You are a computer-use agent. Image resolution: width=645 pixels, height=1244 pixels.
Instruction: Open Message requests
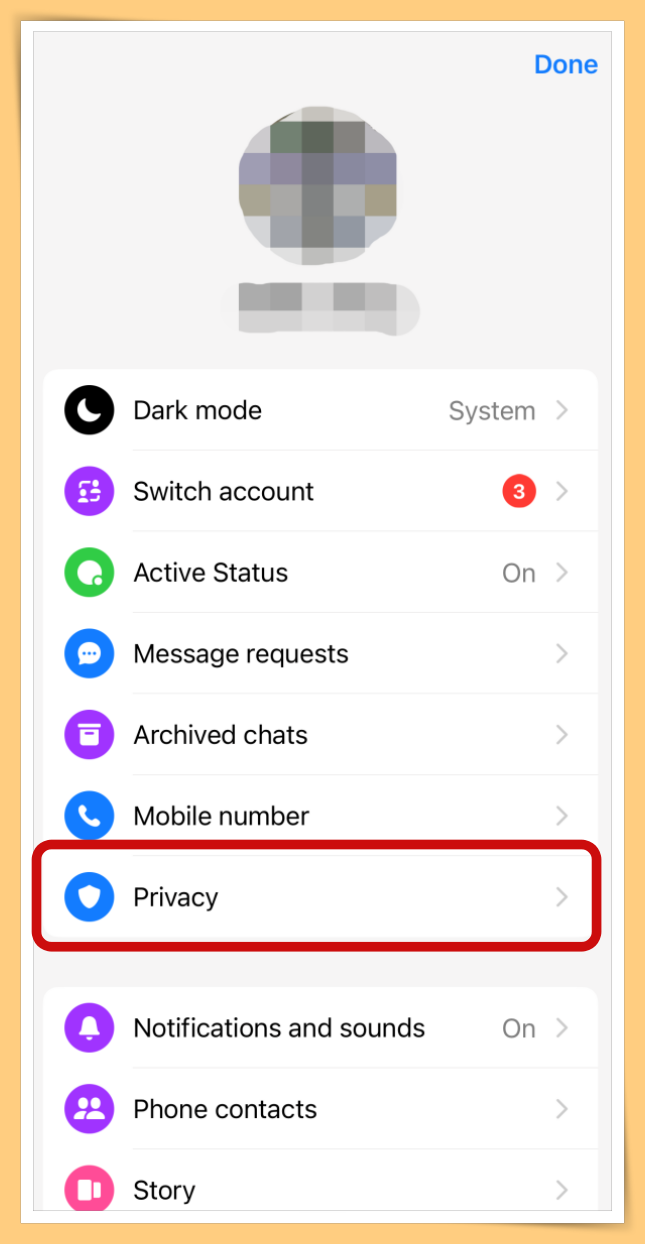(320, 653)
